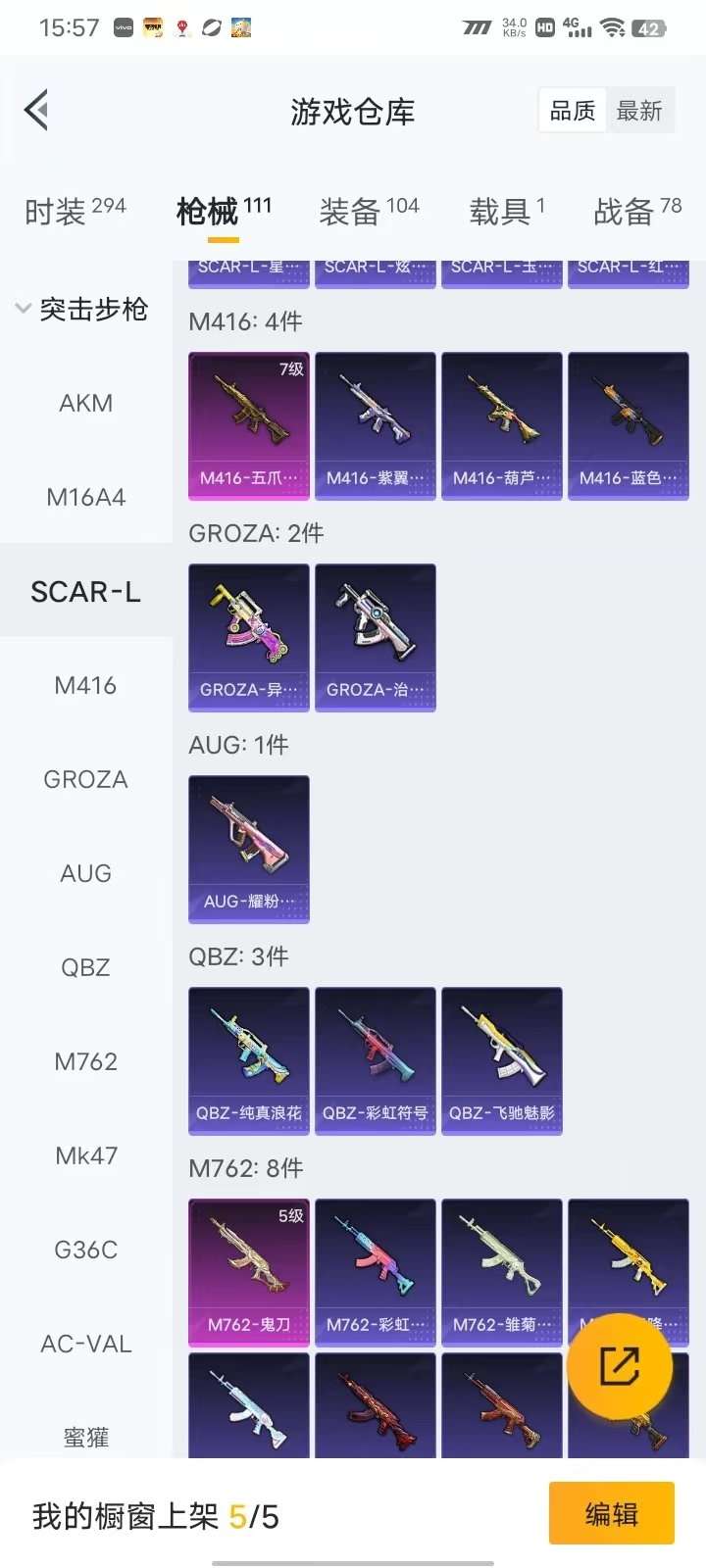
Task: Select GROZA in the weapon sidebar
Action: [x=85, y=779]
